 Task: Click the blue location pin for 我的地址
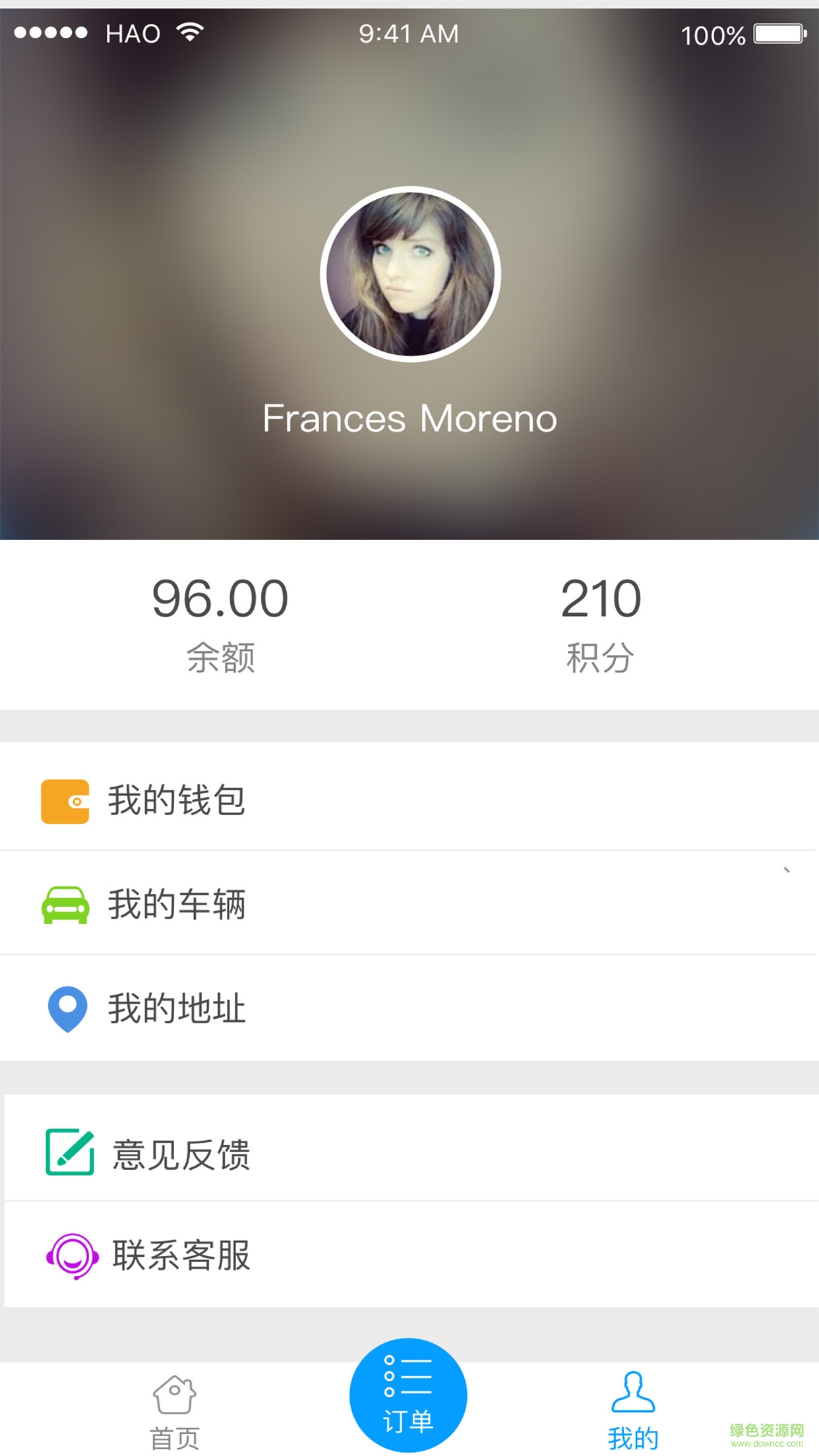65,1007
